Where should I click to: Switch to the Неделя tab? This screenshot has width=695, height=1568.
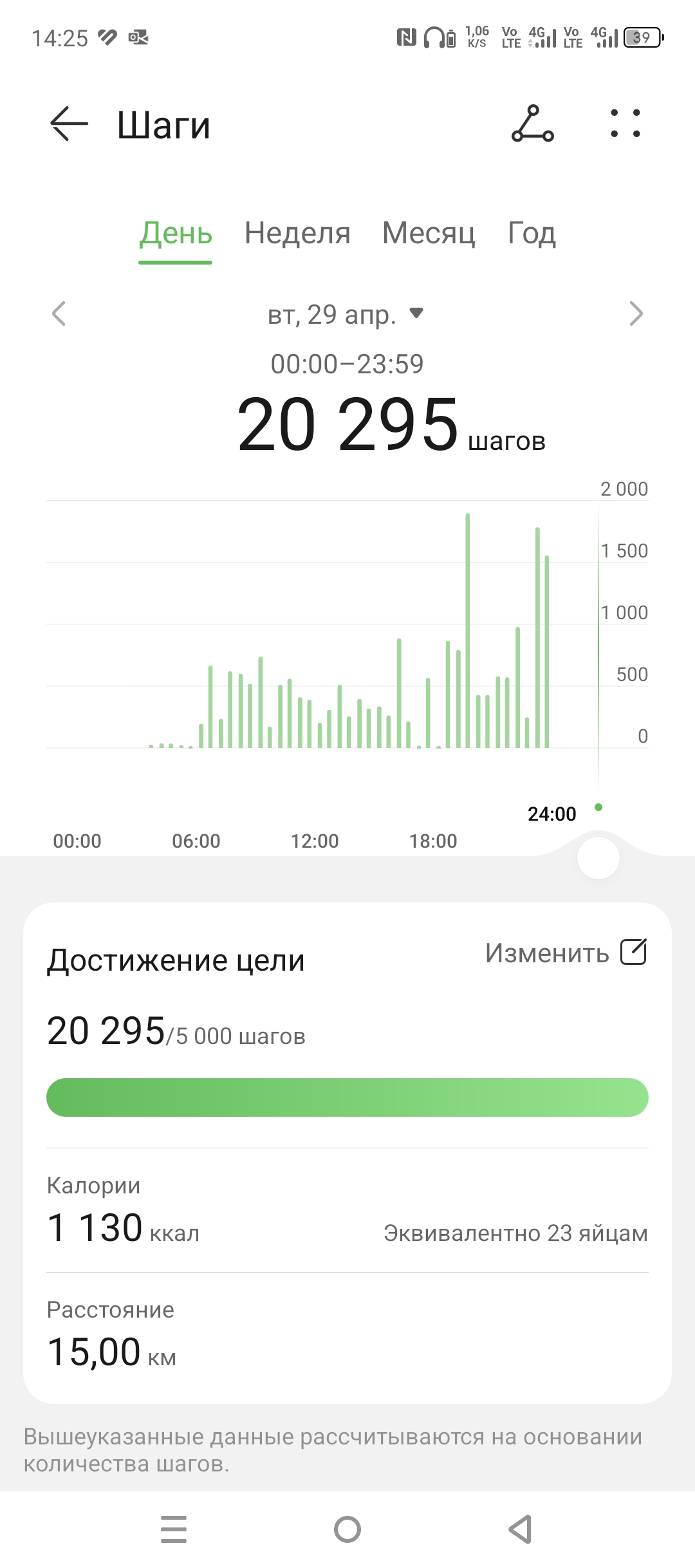(297, 234)
